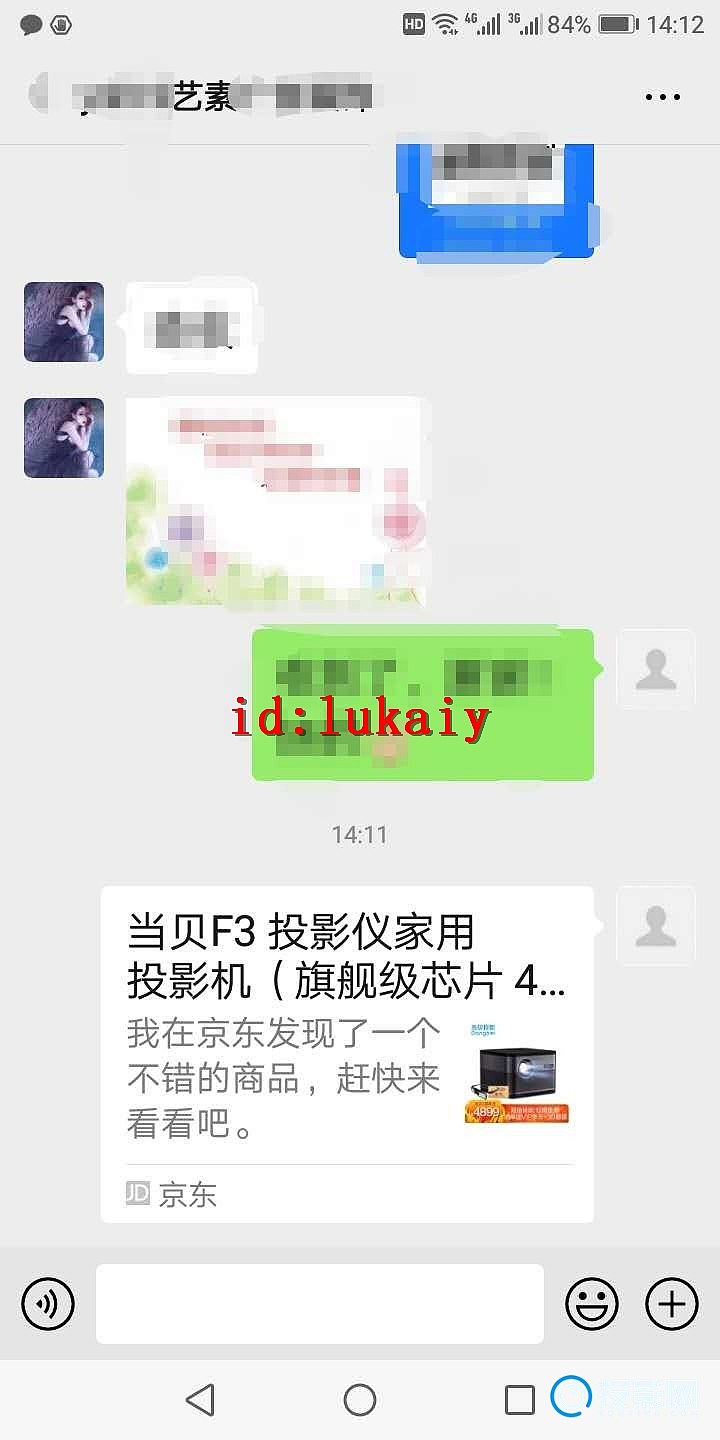View the contact's avatar beside the image message

point(64,438)
